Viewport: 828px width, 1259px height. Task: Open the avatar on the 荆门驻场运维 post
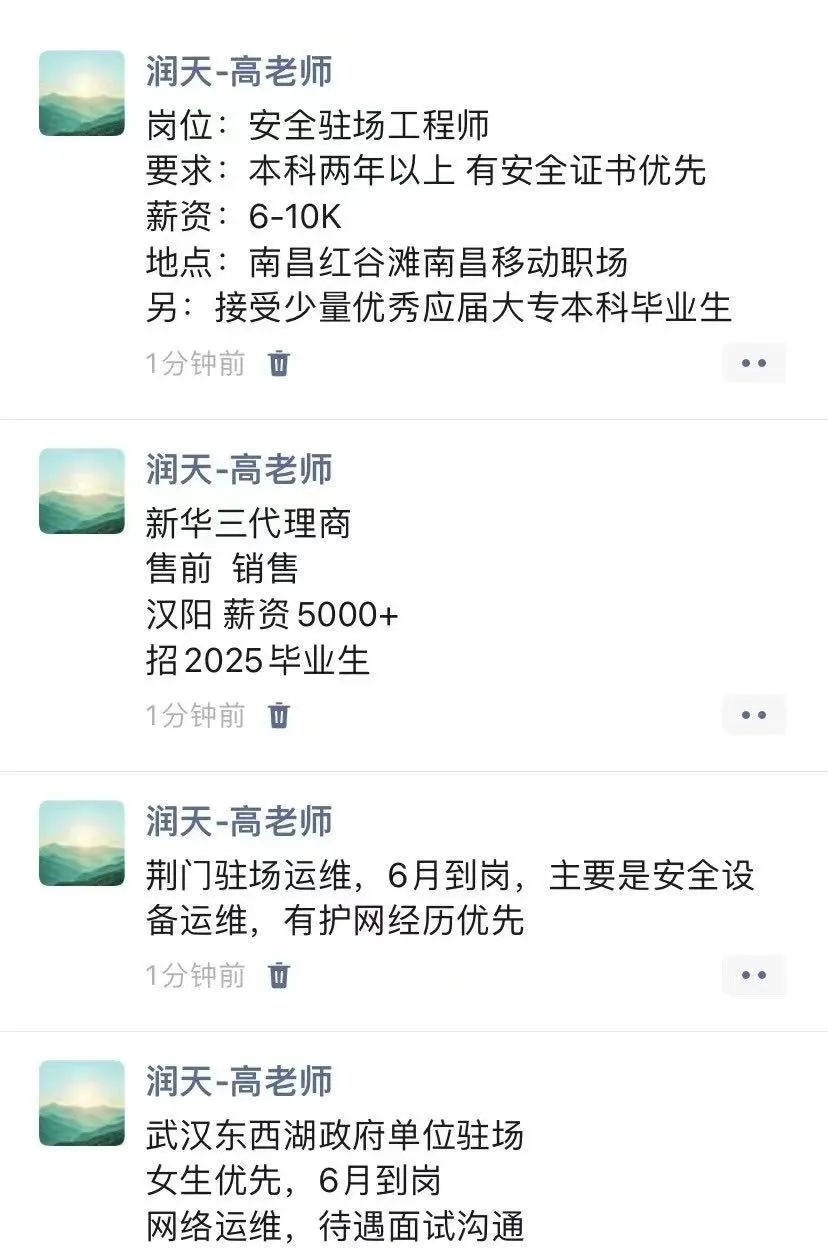82,843
